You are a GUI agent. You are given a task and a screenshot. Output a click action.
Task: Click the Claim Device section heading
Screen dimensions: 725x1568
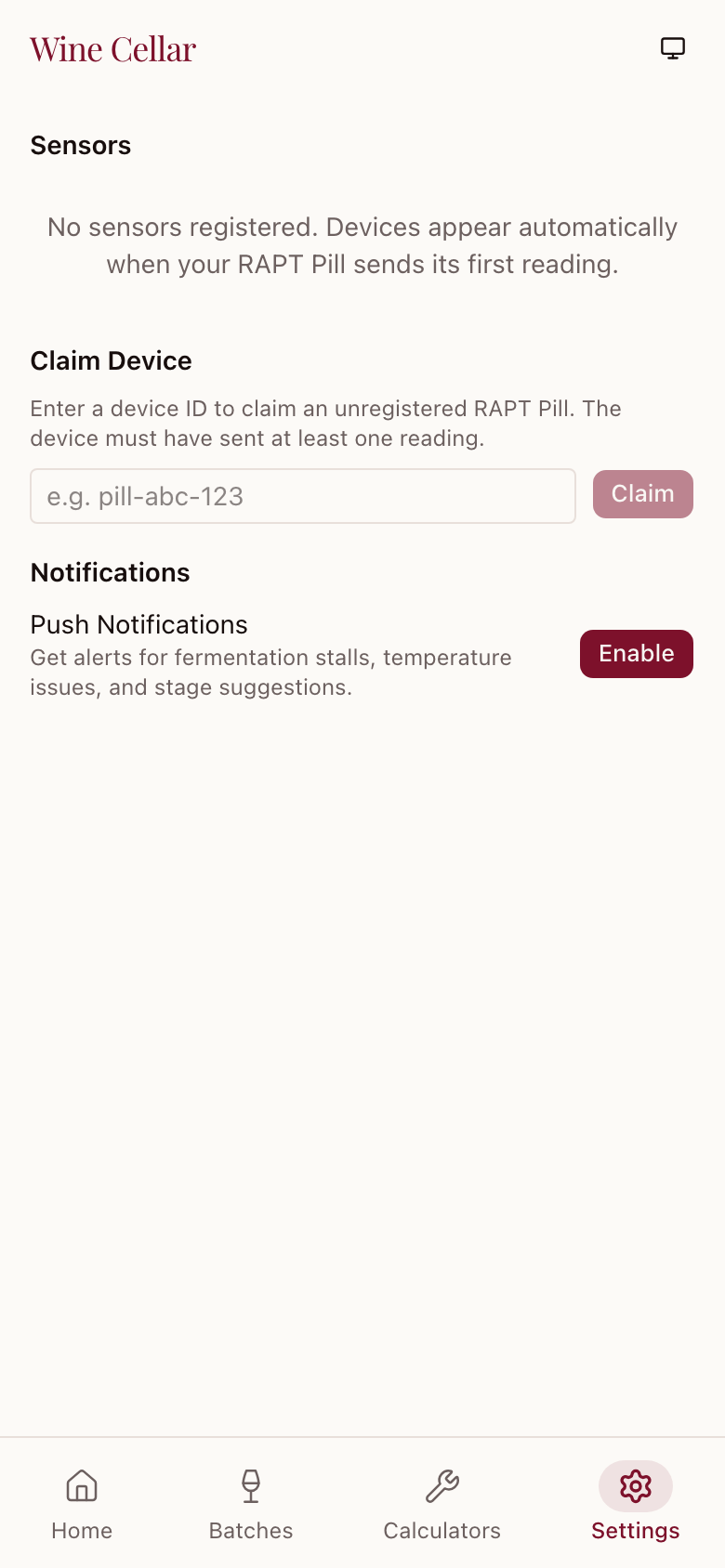click(112, 360)
